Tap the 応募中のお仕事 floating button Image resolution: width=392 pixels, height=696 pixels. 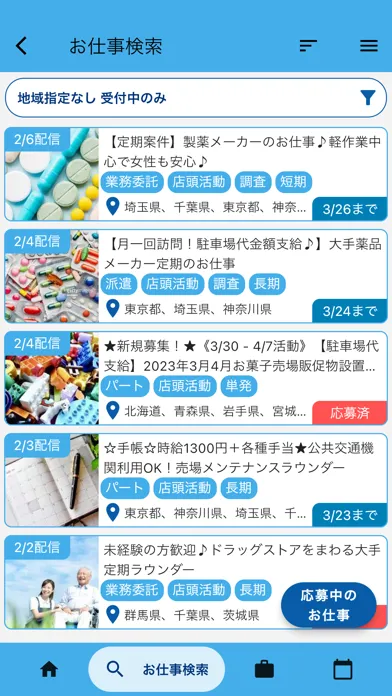tap(329, 605)
